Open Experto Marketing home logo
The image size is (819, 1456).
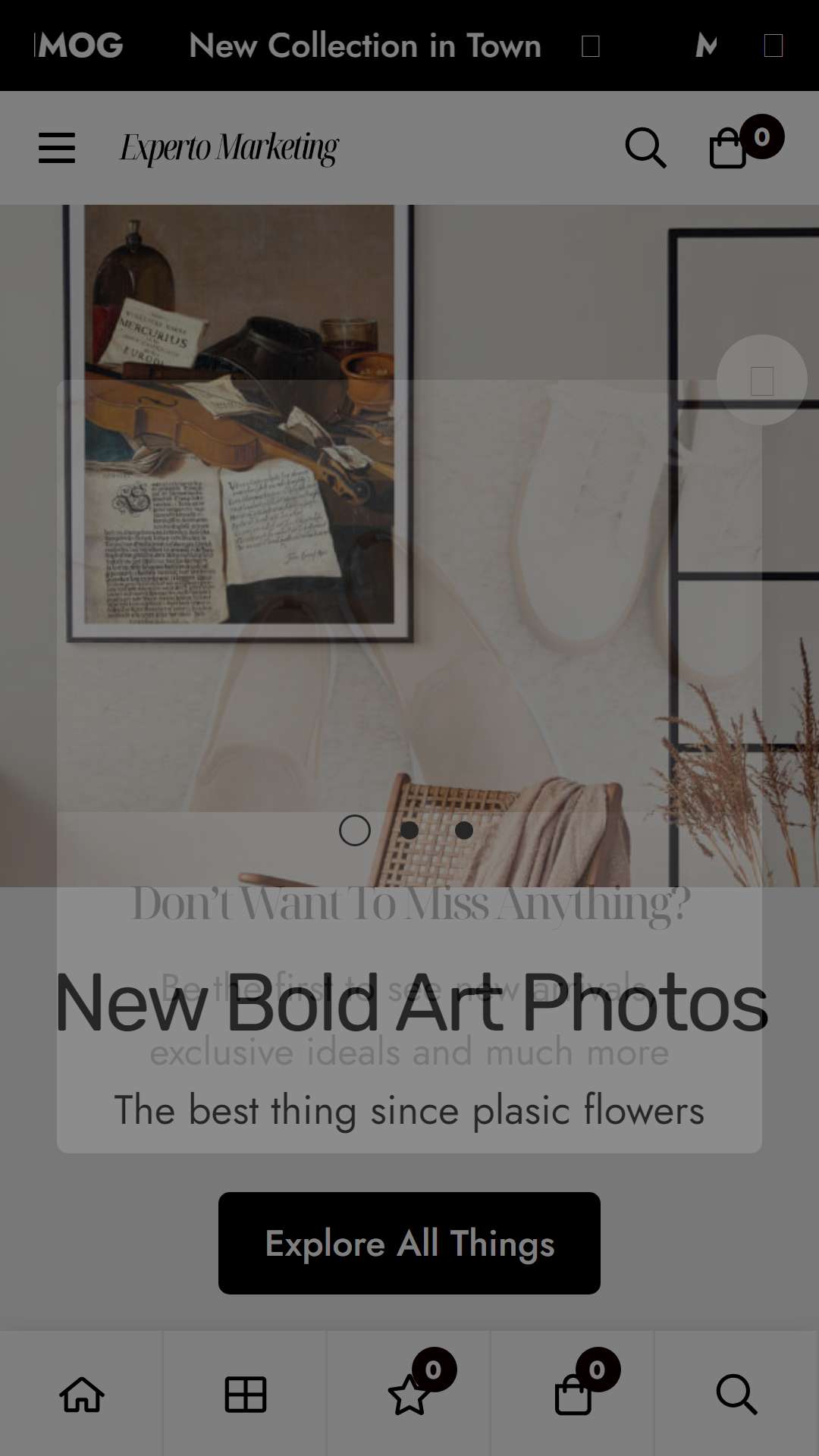pyautogui.click(x=229, y=148)
